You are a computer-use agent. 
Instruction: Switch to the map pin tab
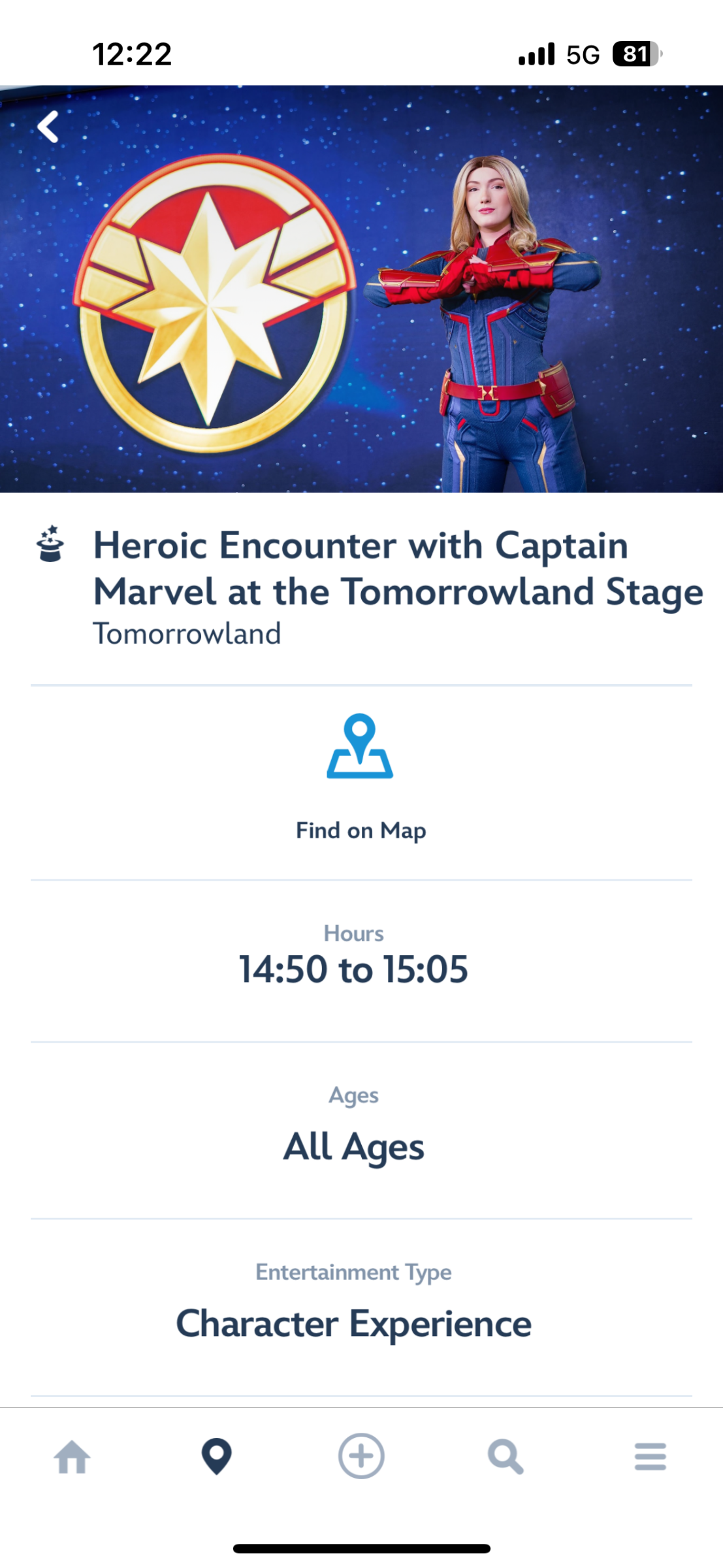point(217,1456)
